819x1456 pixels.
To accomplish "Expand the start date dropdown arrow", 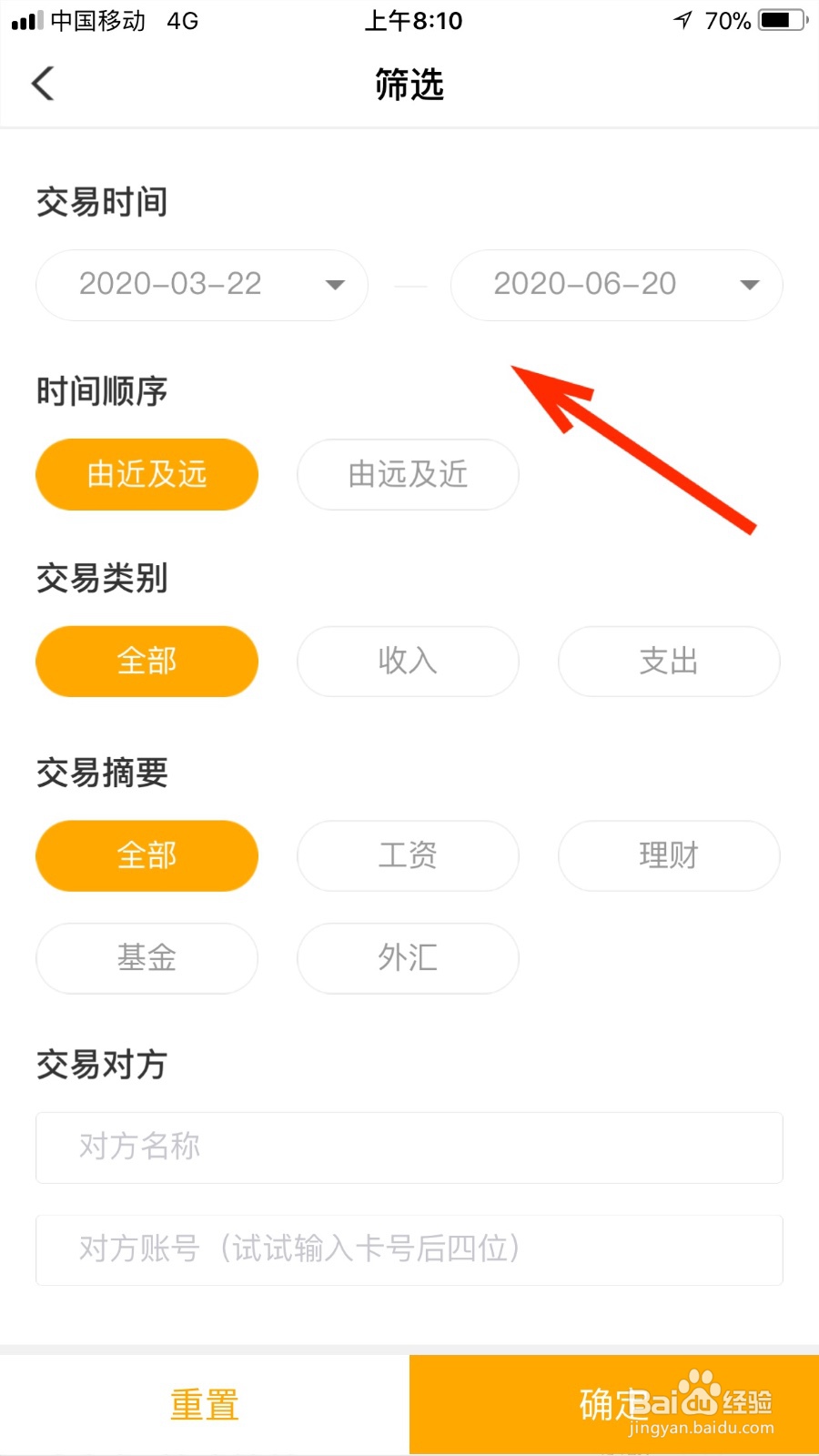I will tap(334, 285).
